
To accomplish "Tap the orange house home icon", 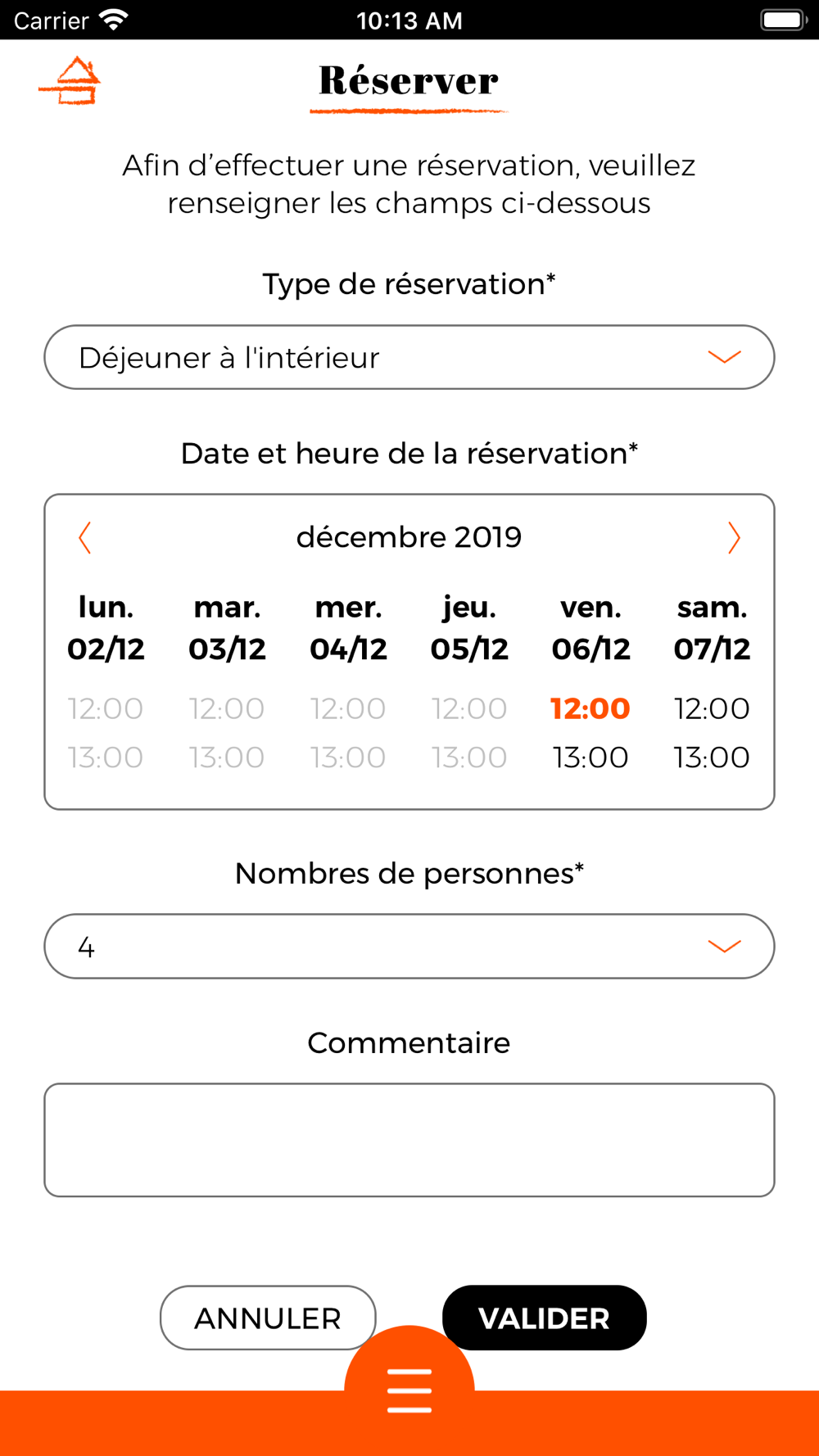I will 70,80.
